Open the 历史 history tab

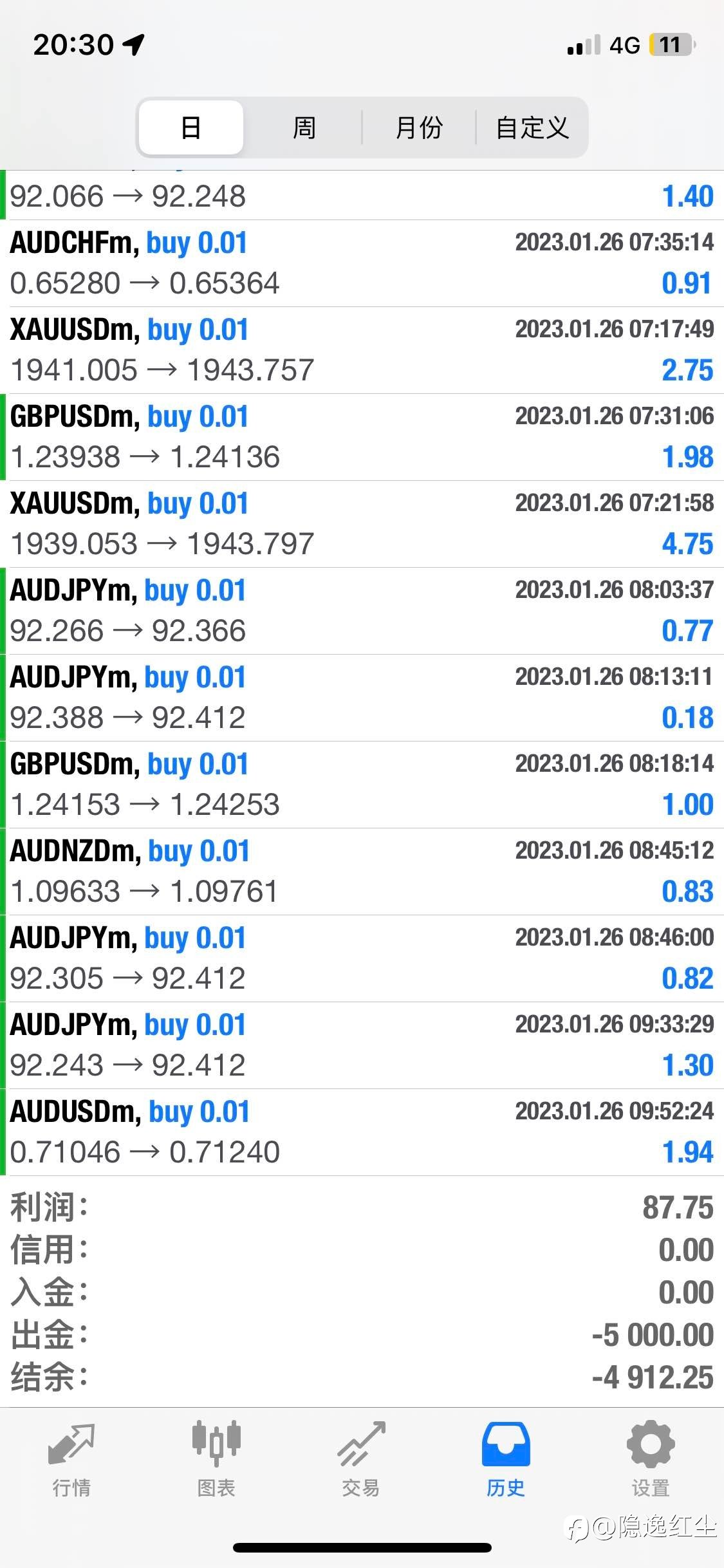506,1459
